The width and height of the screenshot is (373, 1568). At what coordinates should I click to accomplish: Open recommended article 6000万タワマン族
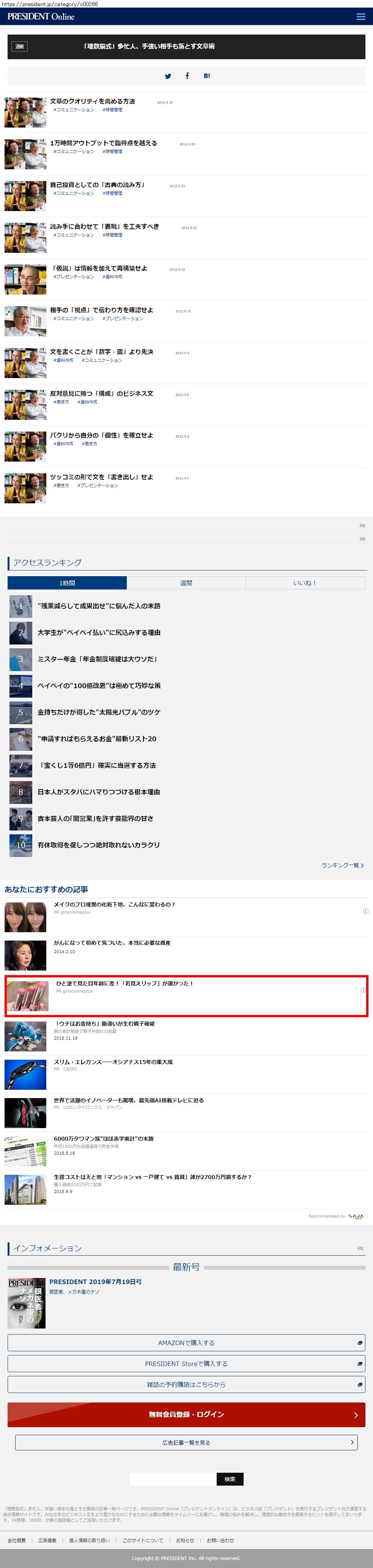104,1138
